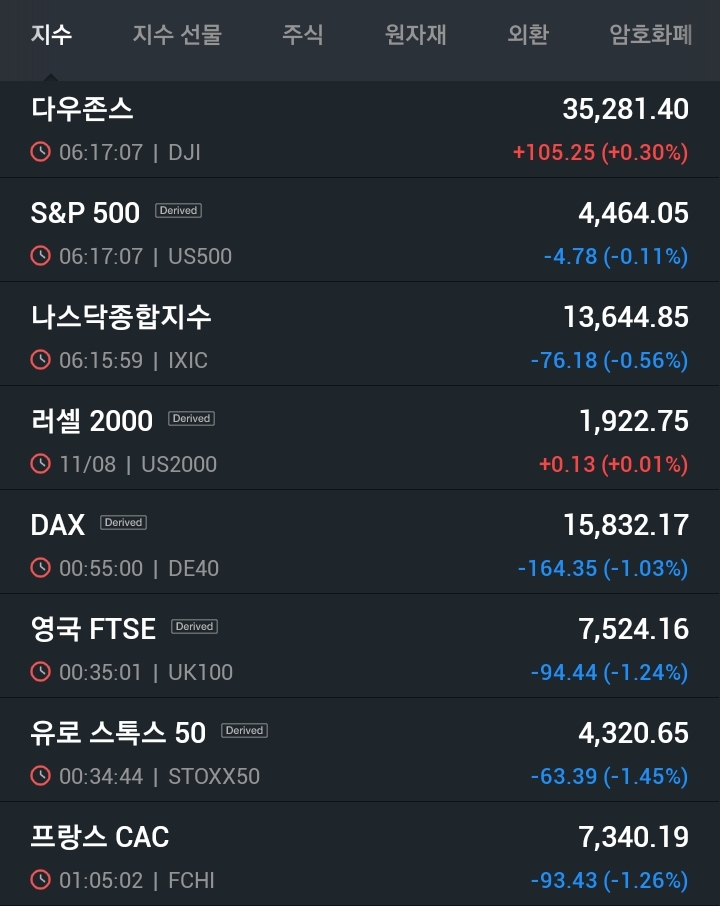Select the 원자재 tab
Viewport: 720px width, 906px height.
pyautogui.click(x=415, y=36)
